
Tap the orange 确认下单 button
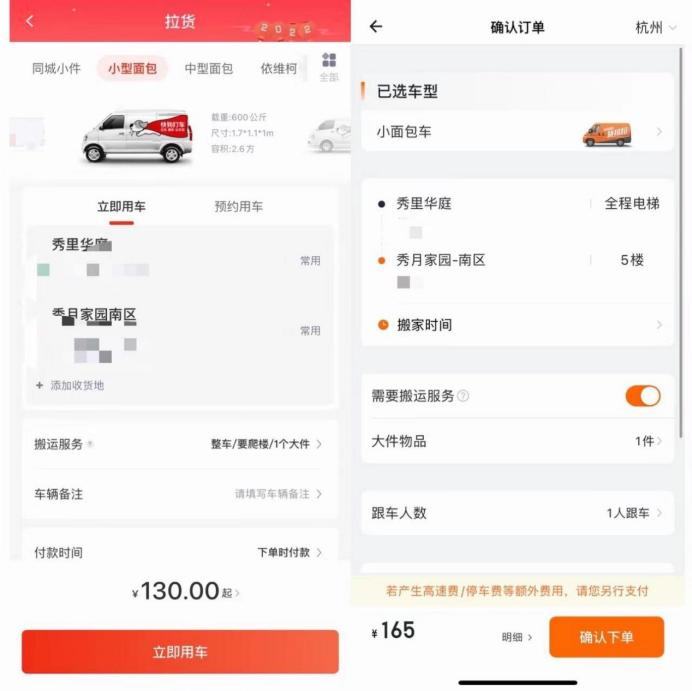(606, 637)
